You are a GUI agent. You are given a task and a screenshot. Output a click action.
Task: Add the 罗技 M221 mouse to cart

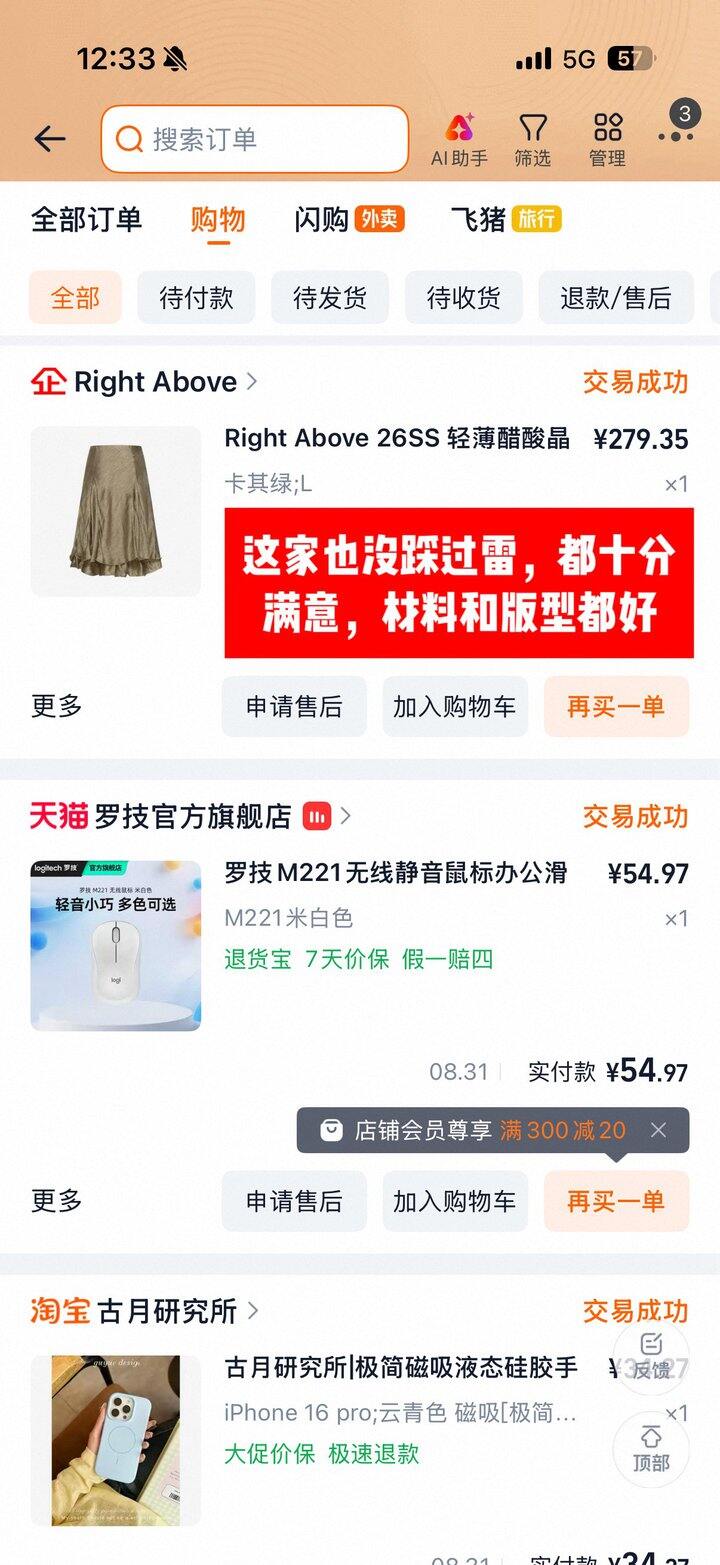(455, 1201)
